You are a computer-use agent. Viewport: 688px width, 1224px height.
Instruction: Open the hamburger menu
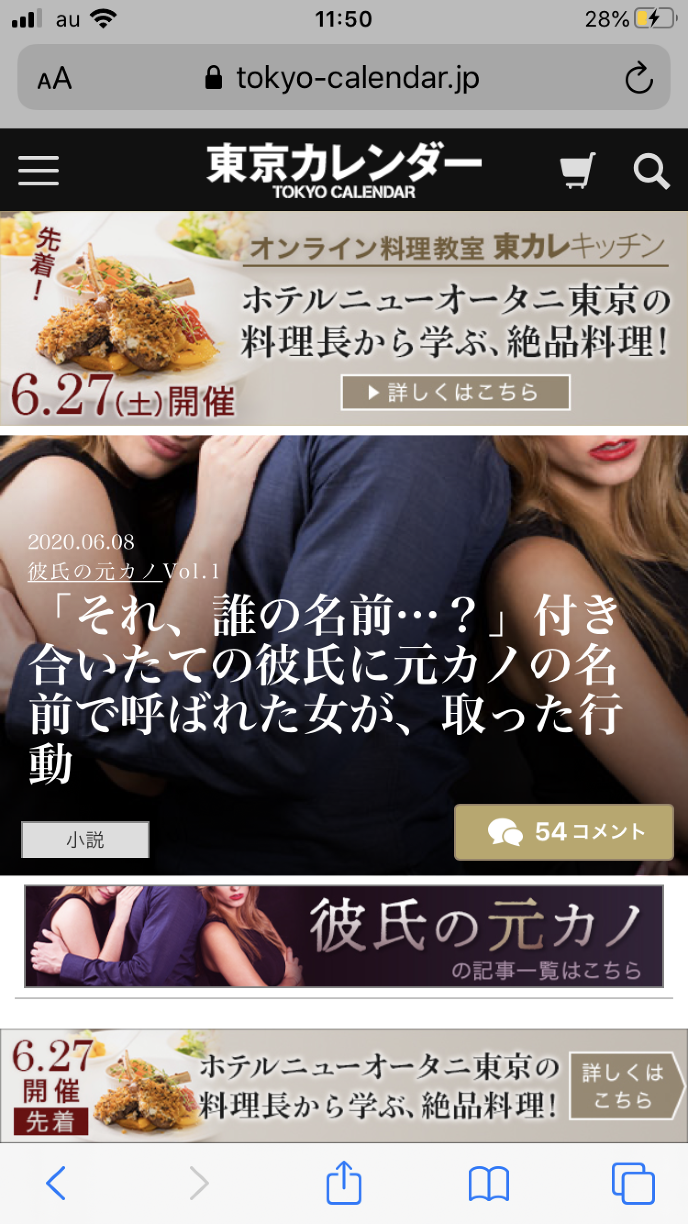[38, 171]
